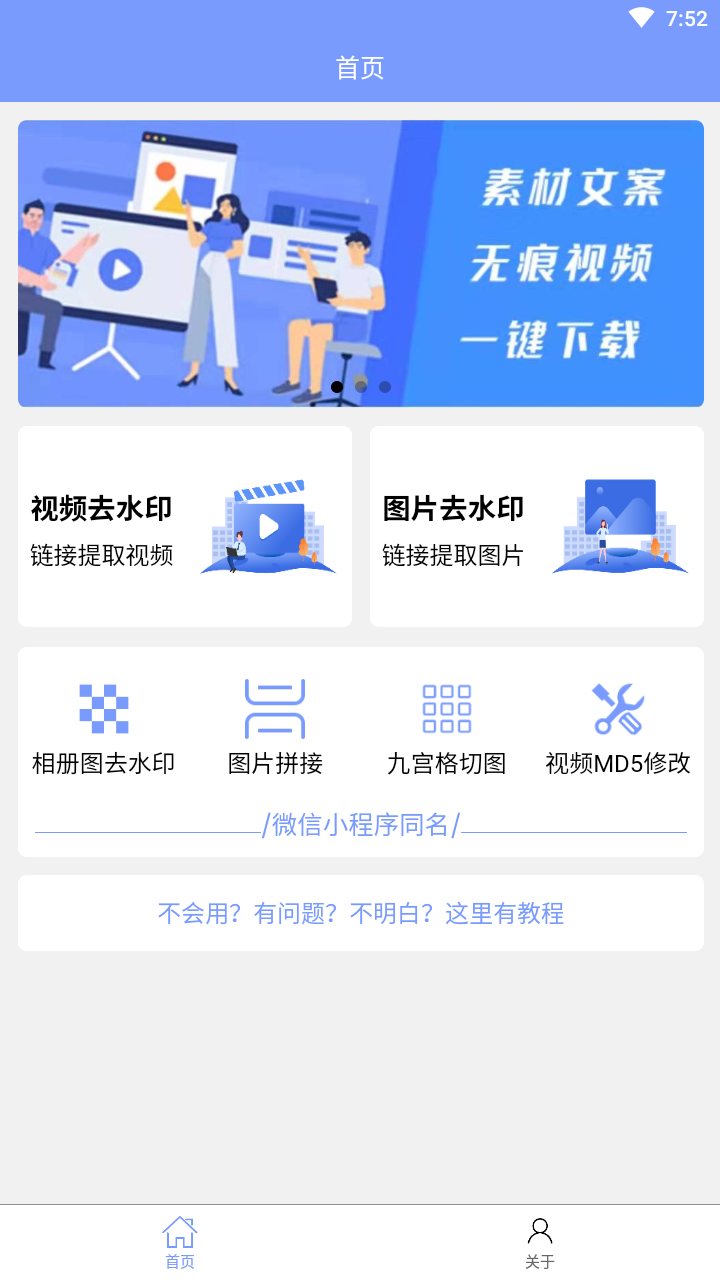Image resolution: width=720 pixels, height=1280 pixels.
Task: Open the 视频去水印 card
Action: click(x=185, y=527)
